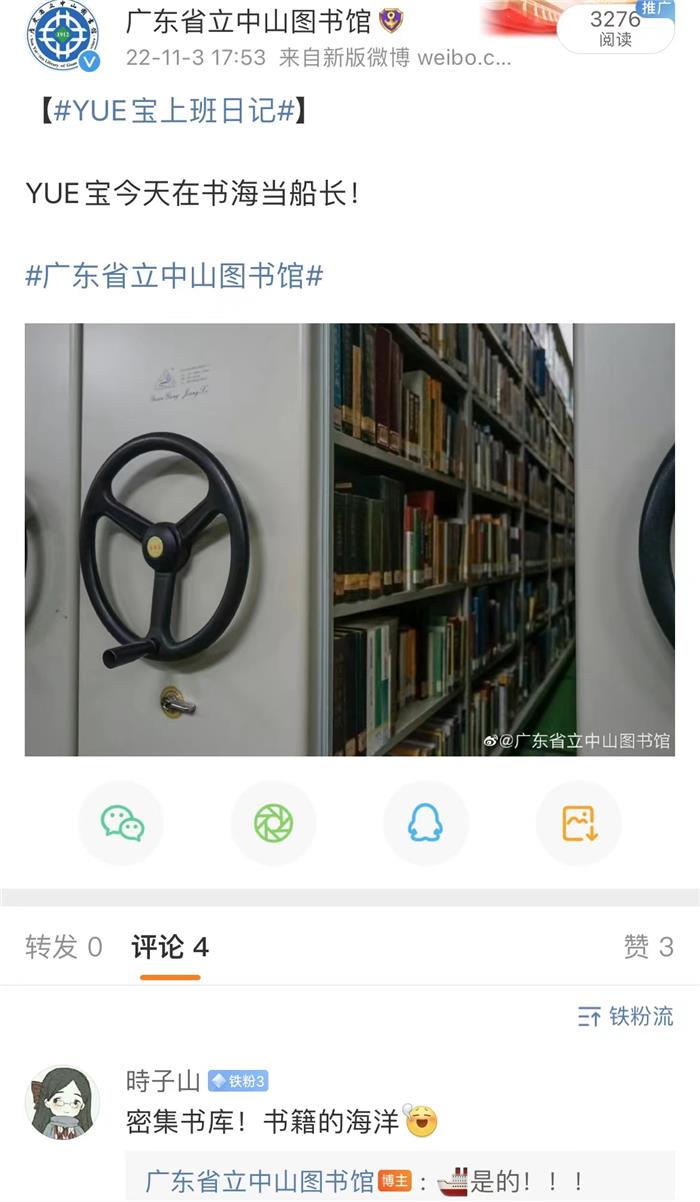700x1202 pixels.
Task: Share post to WeChat Moments
Action: tap(273, 823)
